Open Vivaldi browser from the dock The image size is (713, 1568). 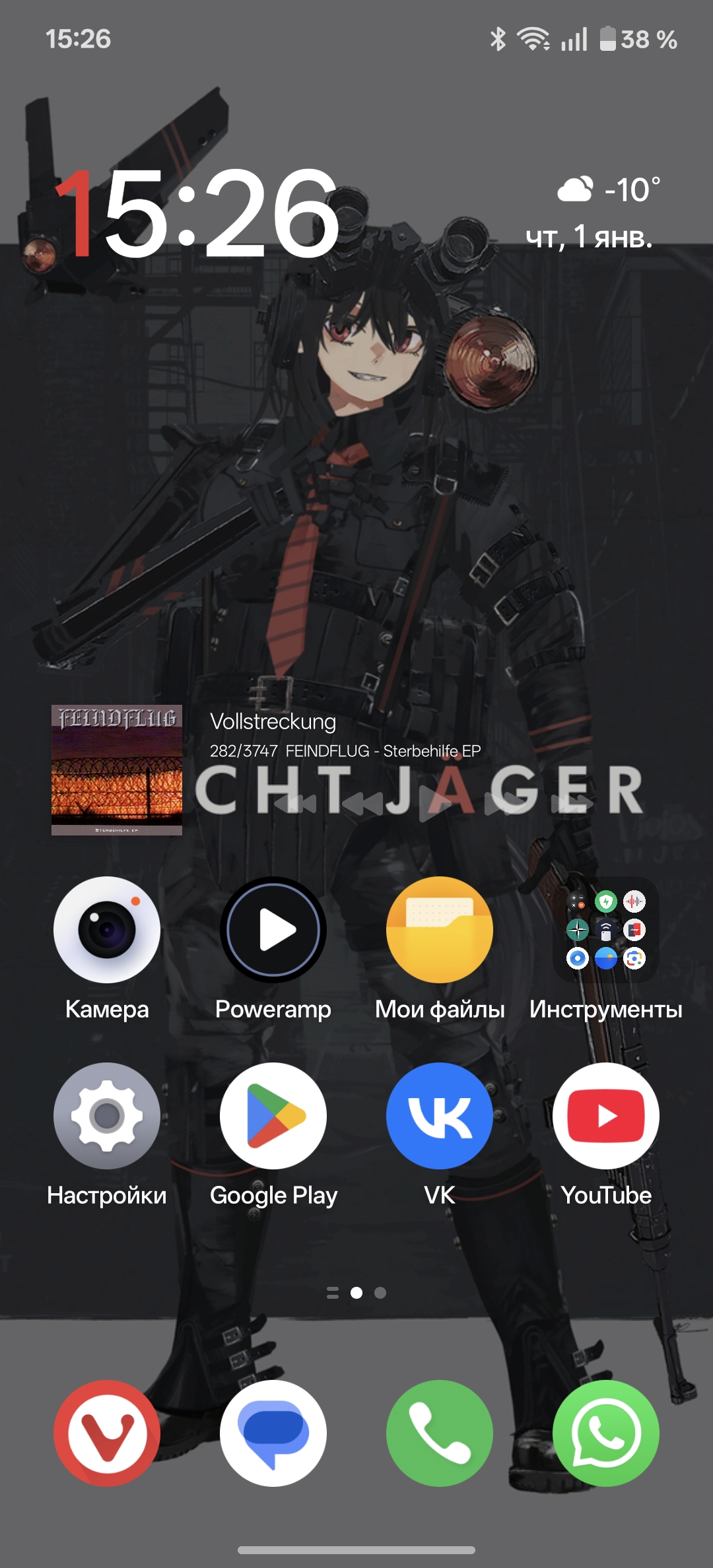click(107, 1433)
